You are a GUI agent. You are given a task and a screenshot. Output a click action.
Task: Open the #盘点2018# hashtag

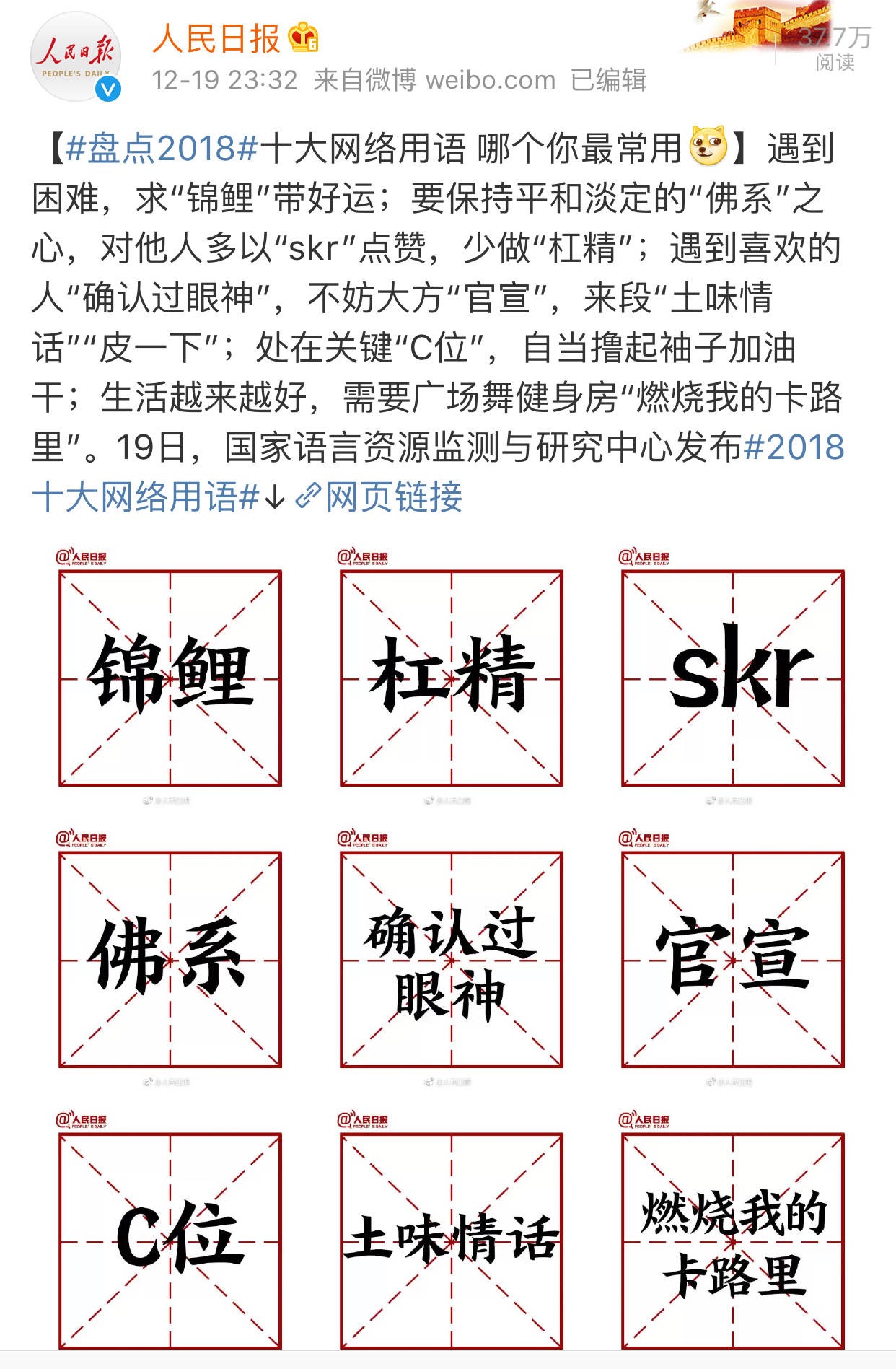point(162,149)
